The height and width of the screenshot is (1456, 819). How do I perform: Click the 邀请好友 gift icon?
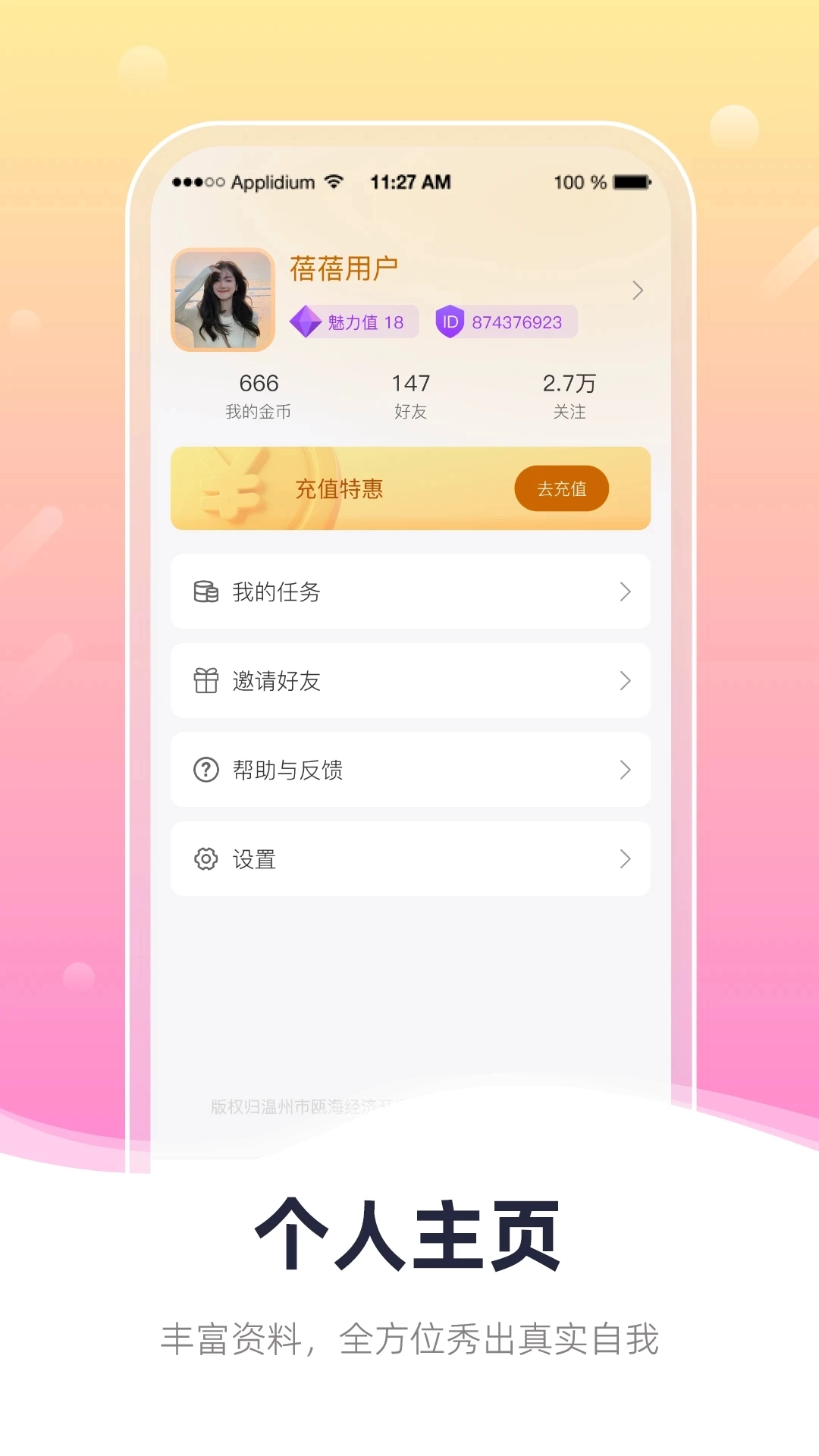pos(205,681)
